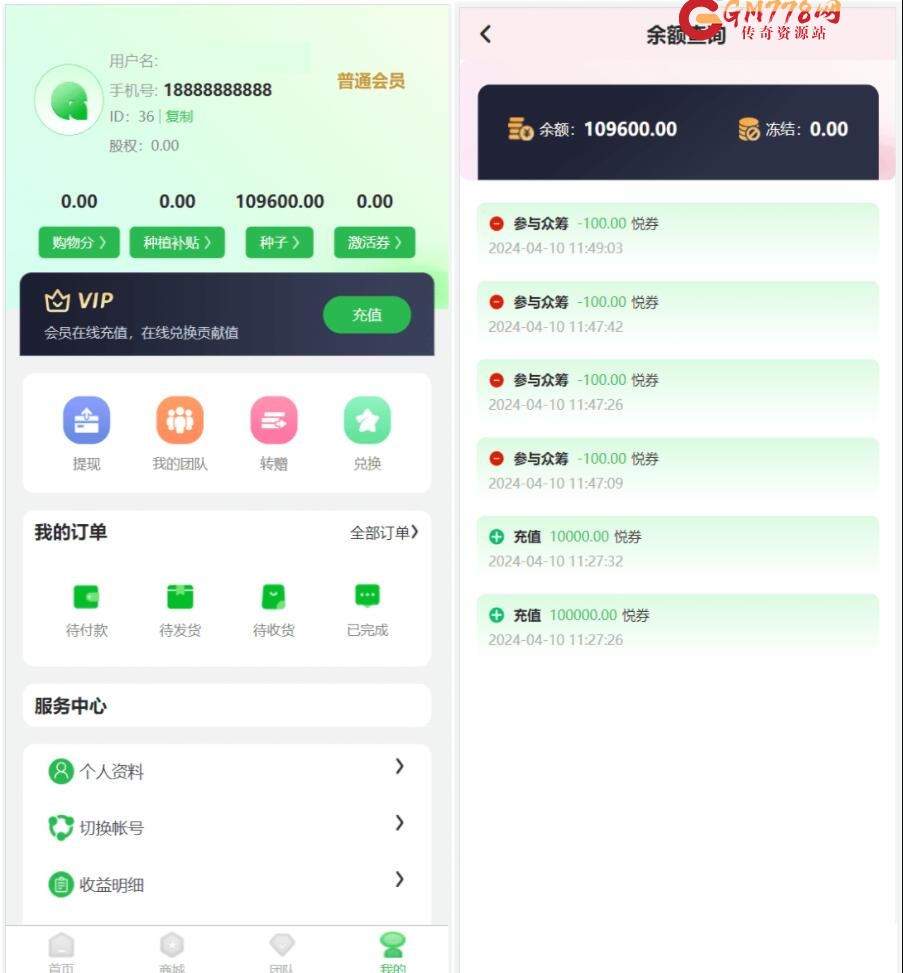Select 切换帐号 to switch accounts
The height and width of the screenshot is (973, 903).
tap(227, 827)
